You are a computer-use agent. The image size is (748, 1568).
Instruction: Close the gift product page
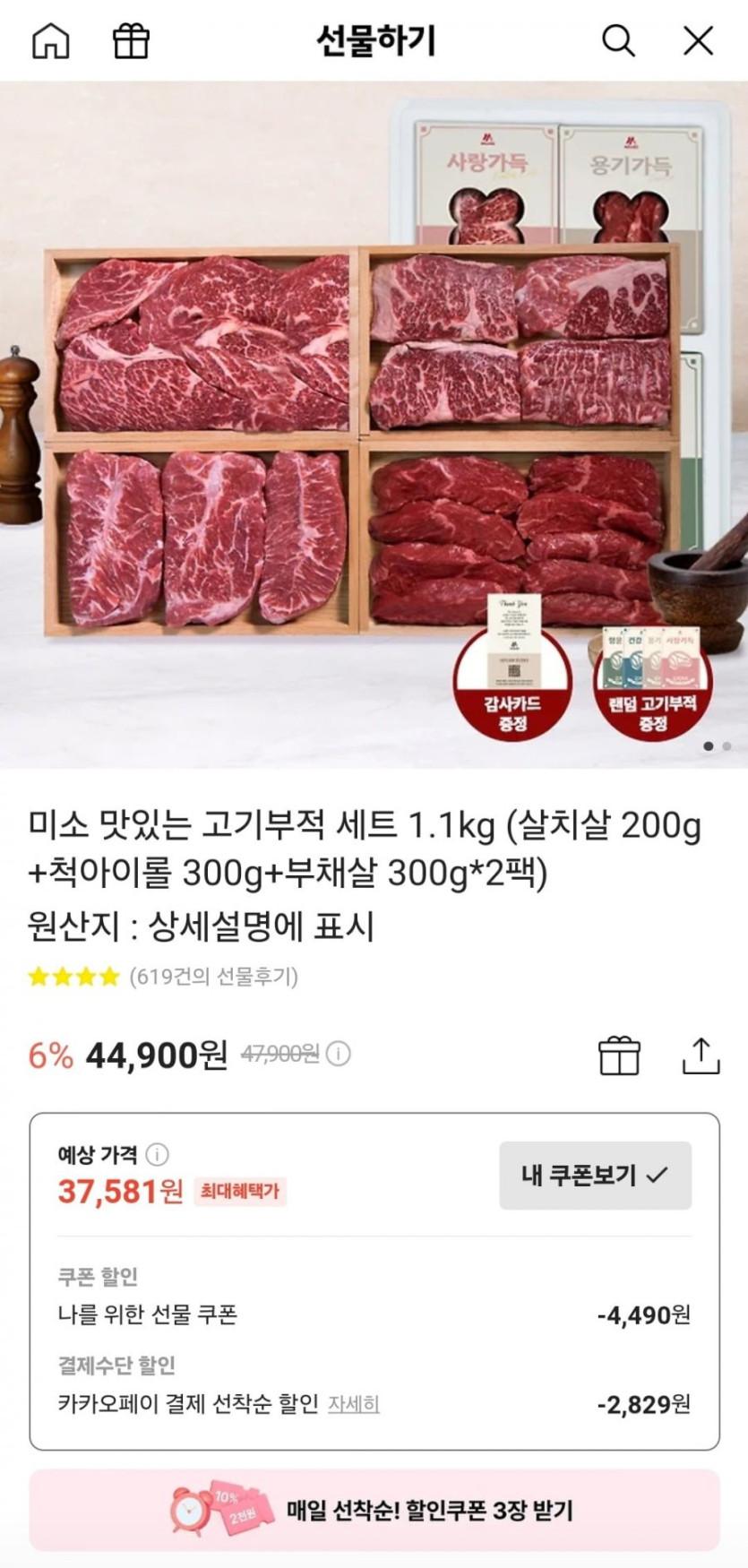tap(698, 41)
